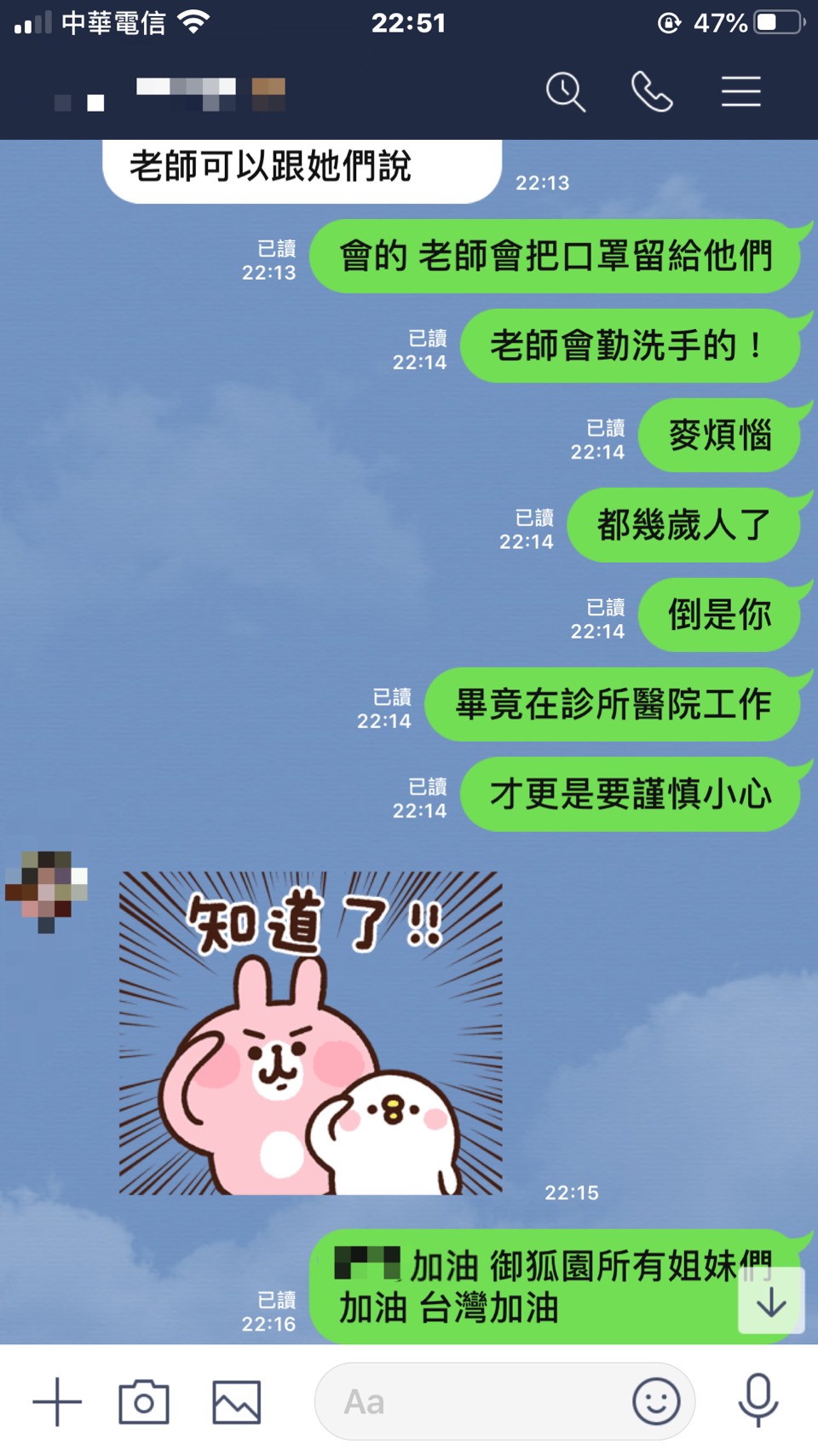Focus the message text field
Image resolution: width=818 pixels, height=1456 pixels.
coord(469,1401)
